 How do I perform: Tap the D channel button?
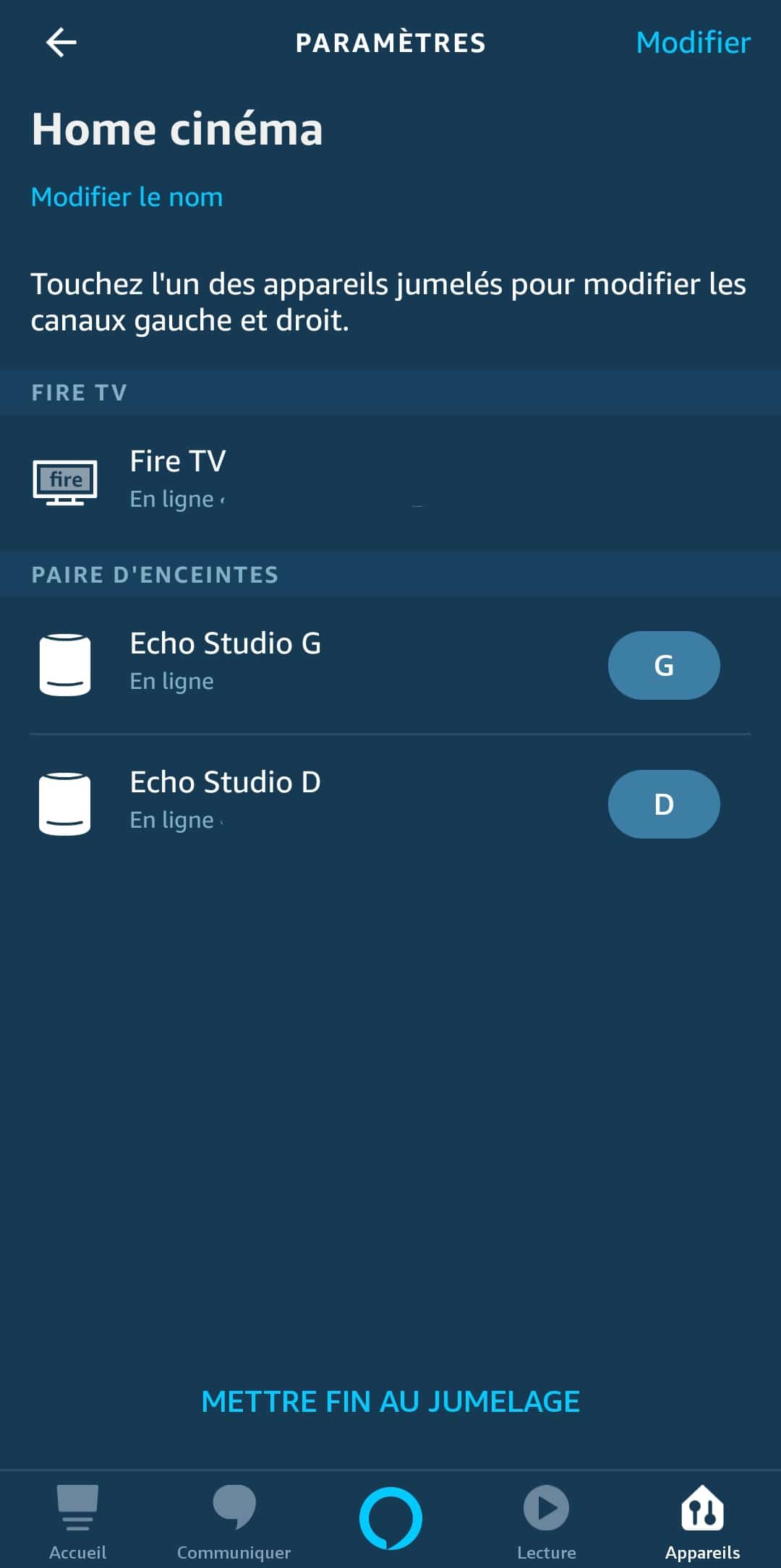(664, 804)
